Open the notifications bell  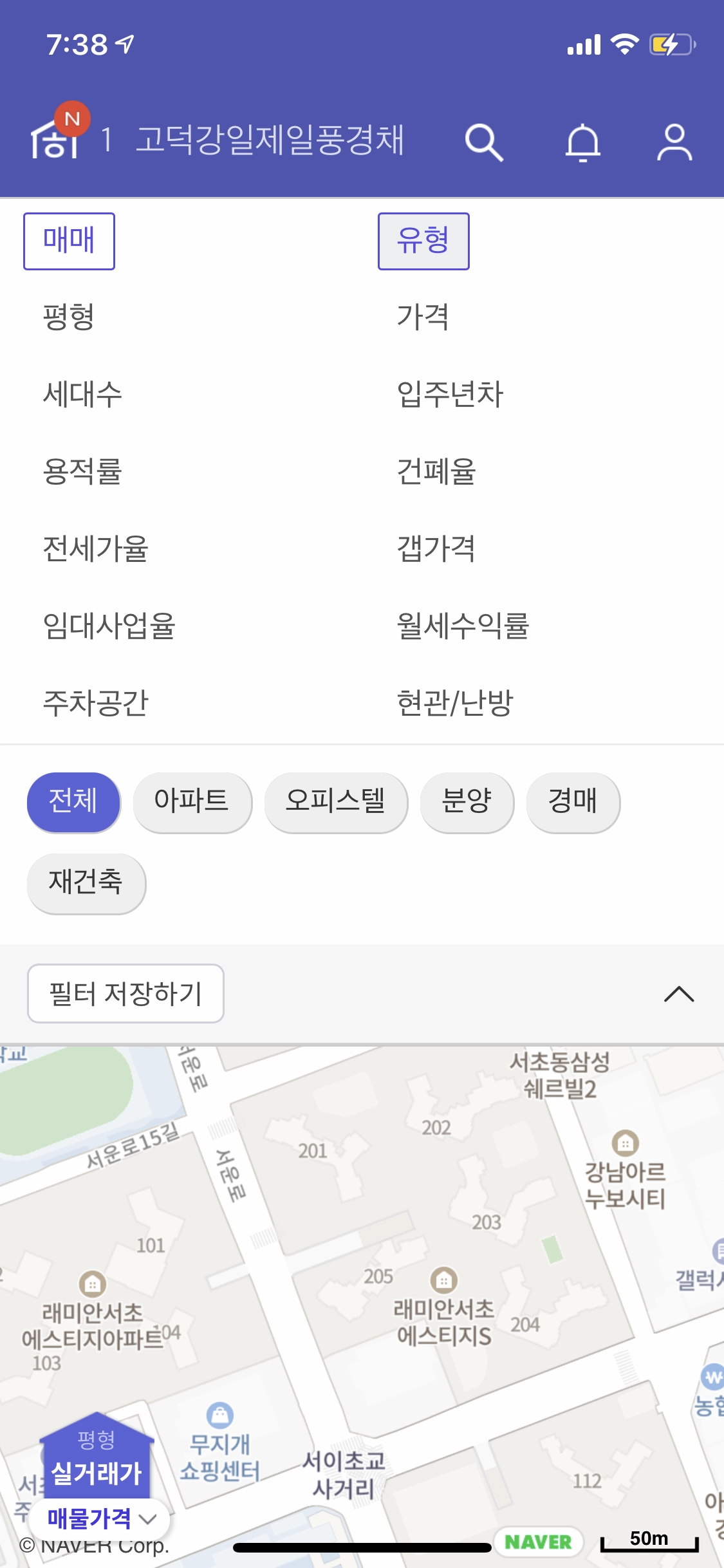pos(582,142)
